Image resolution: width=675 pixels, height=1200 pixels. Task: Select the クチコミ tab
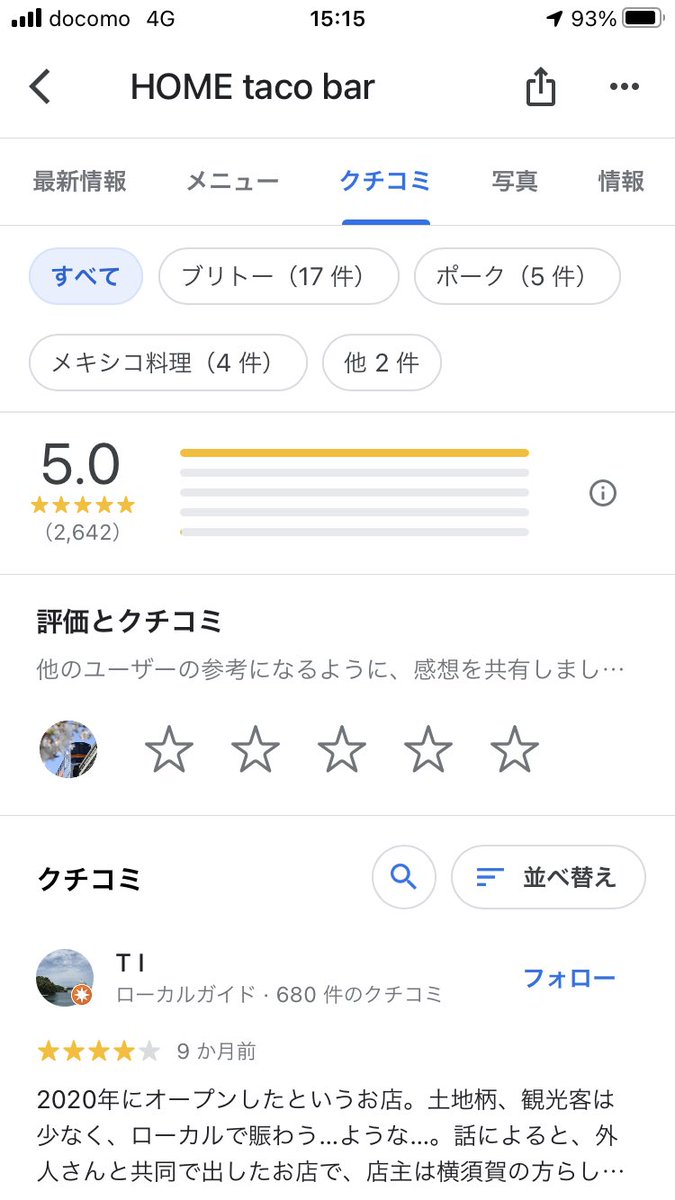[x=386, y=181]
